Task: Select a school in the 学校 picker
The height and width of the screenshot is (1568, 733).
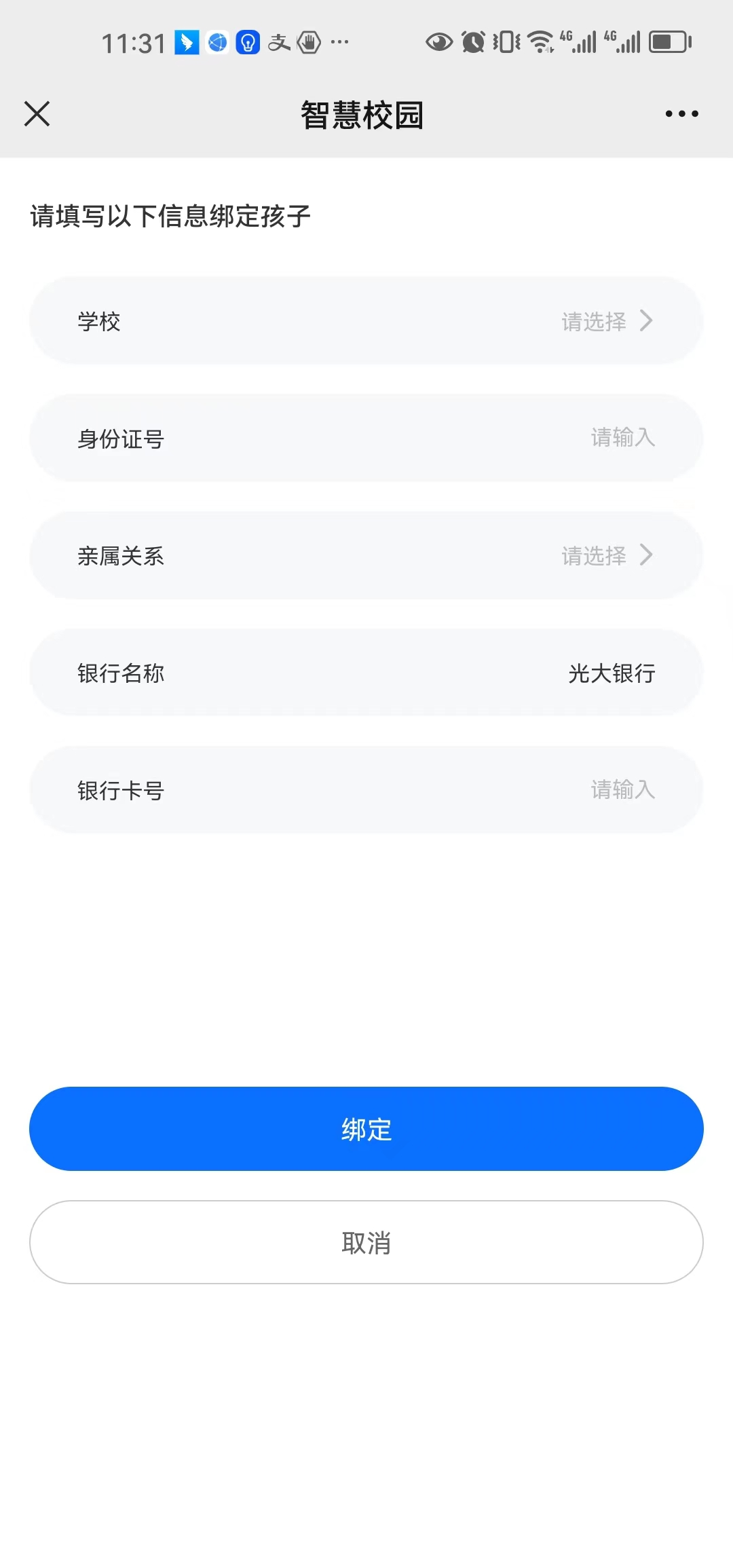Action: point(366,320)
